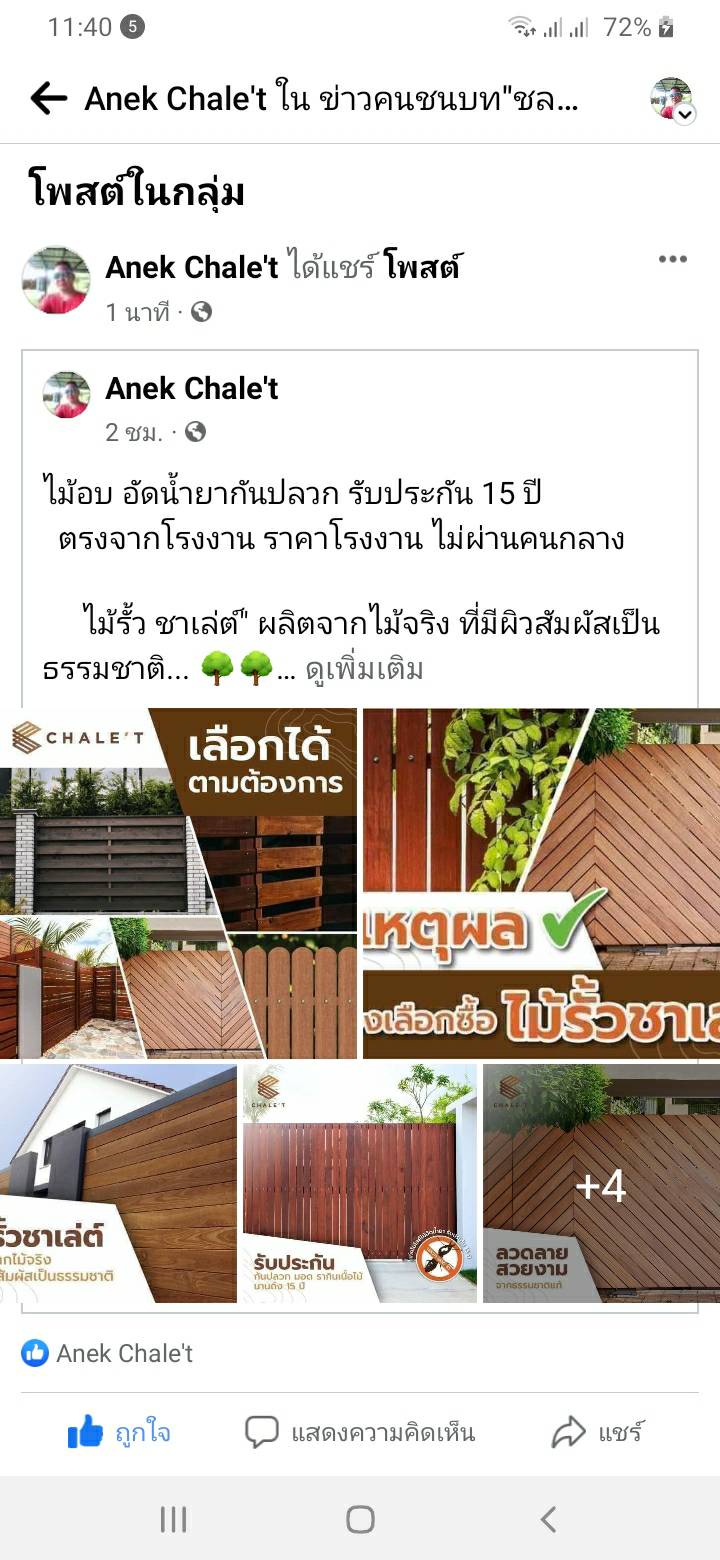The width and height of the screenshot is (720, 1560).
Task: Open the original post by Anek Chale't
Action: 192,388
